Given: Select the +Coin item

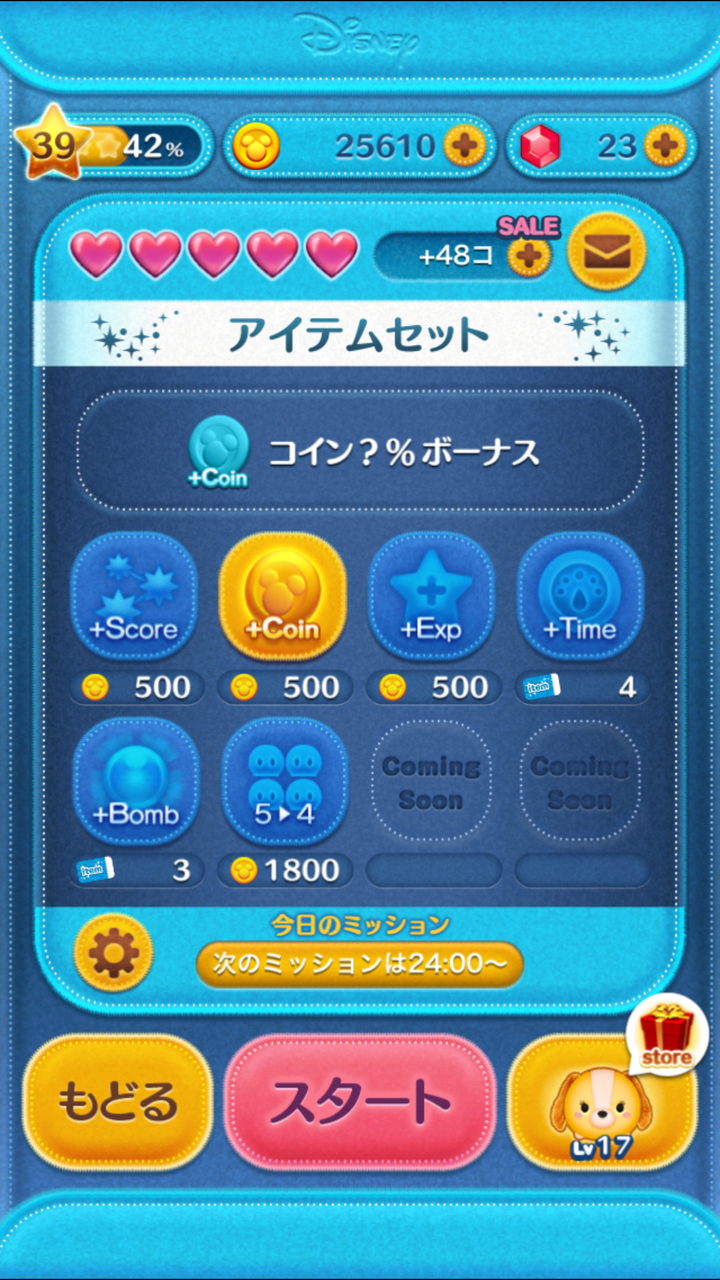Looking at the screenshot, I should [x=283, y=597].
